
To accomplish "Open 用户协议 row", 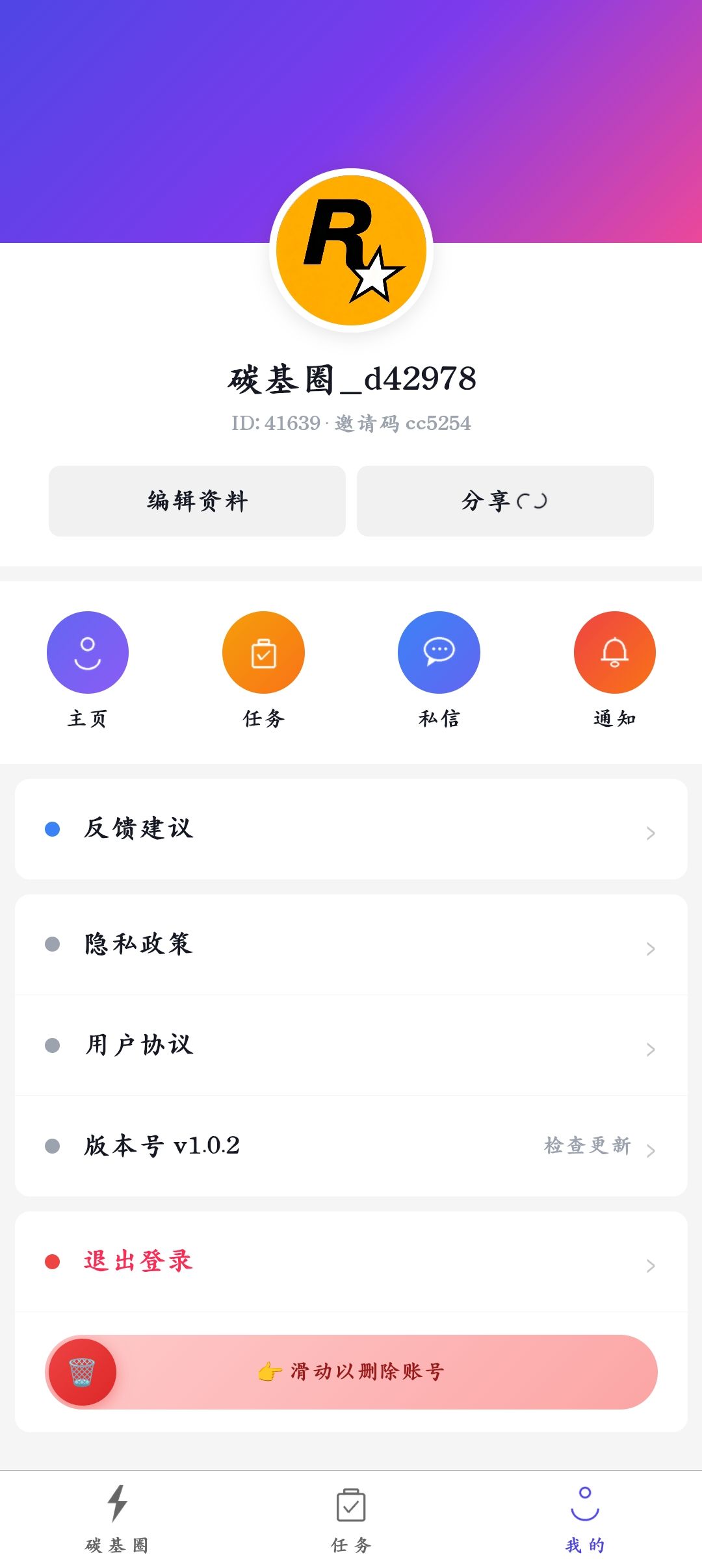I will pos(351,1045).
